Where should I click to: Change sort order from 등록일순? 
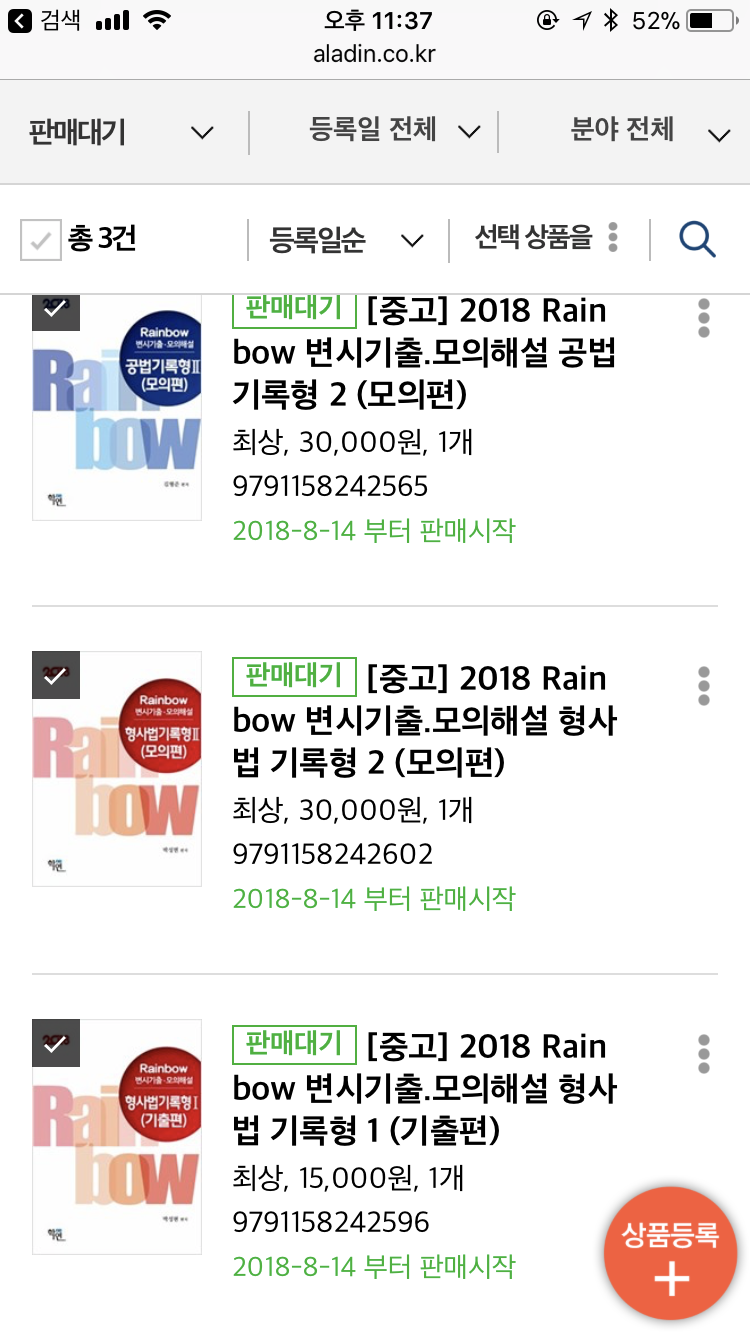(x=346, y=240)
